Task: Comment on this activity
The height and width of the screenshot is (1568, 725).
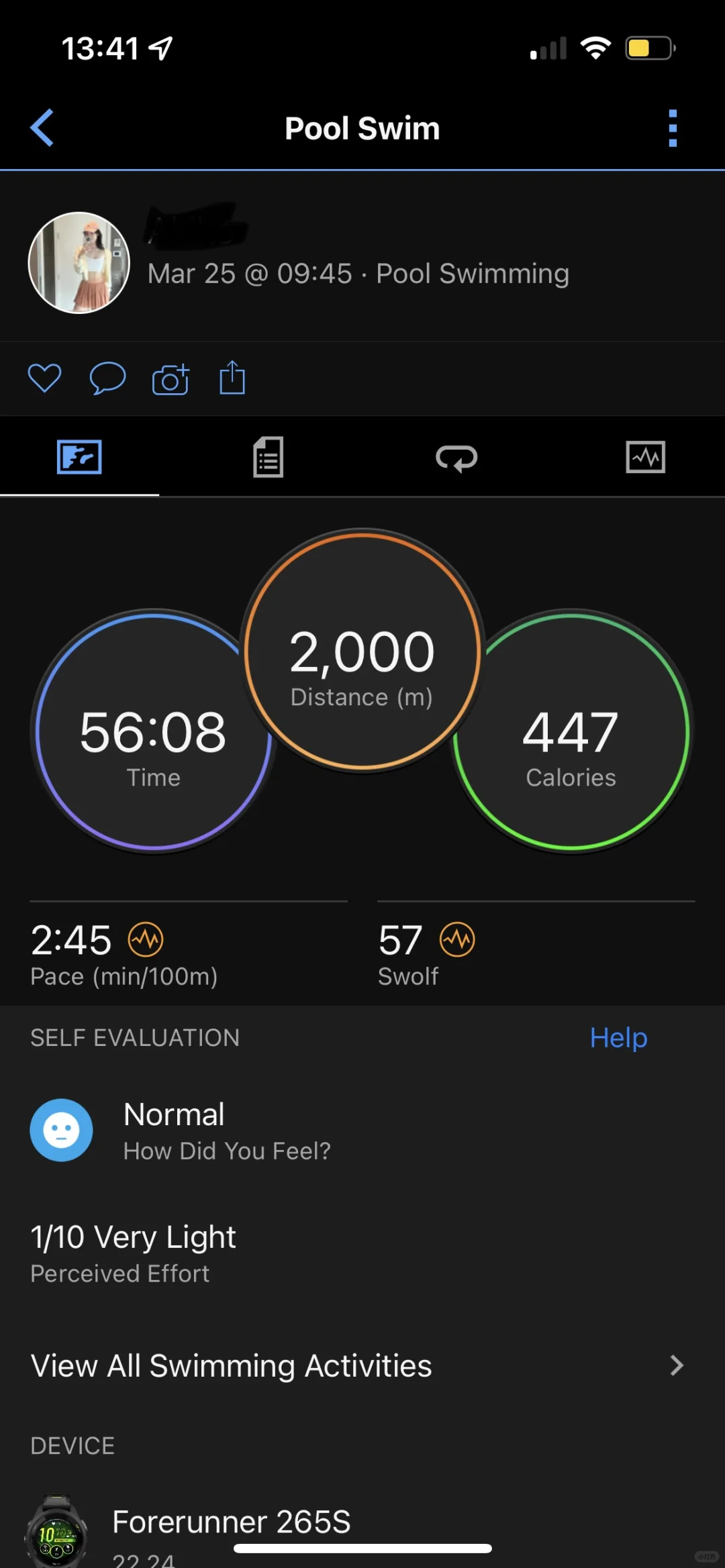Action: coord(107,378)
